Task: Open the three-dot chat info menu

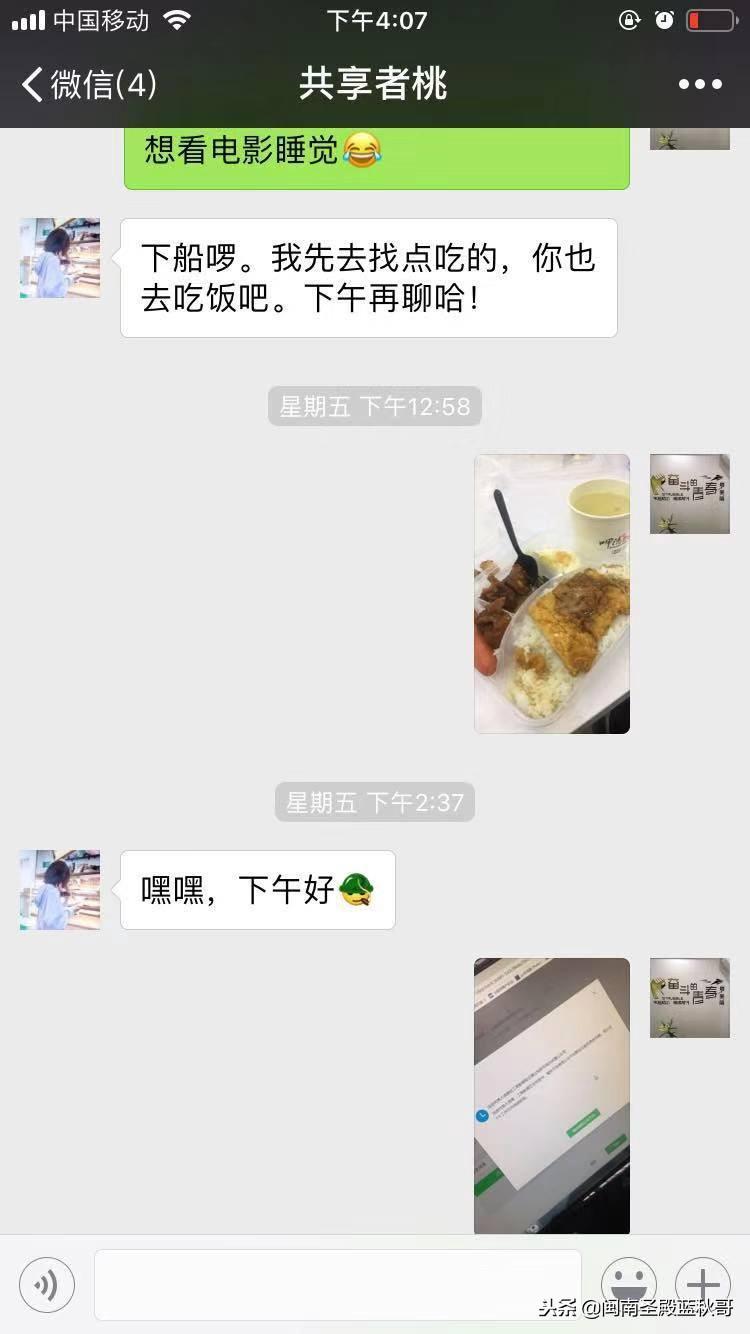Action: click(x=700, y=85)
